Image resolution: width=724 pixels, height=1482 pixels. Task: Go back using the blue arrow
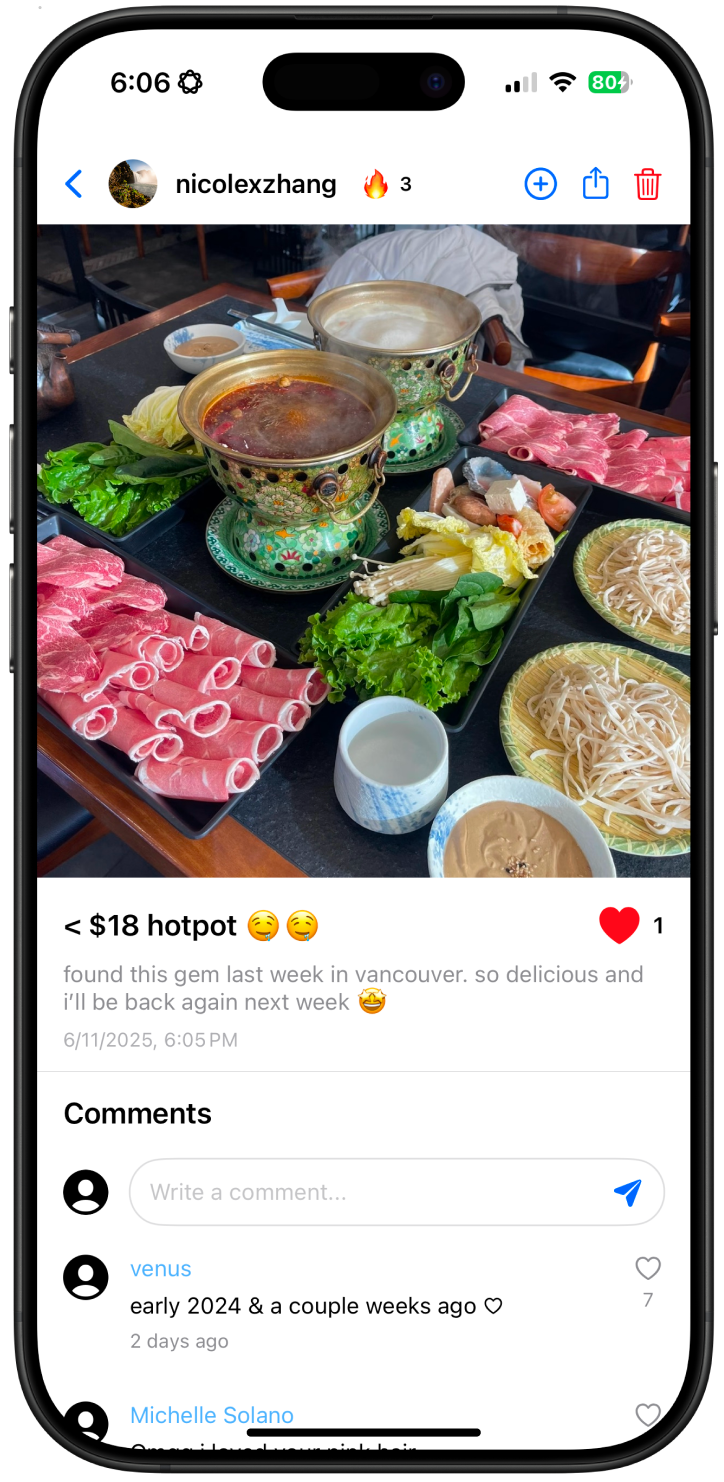coord(74,184)
